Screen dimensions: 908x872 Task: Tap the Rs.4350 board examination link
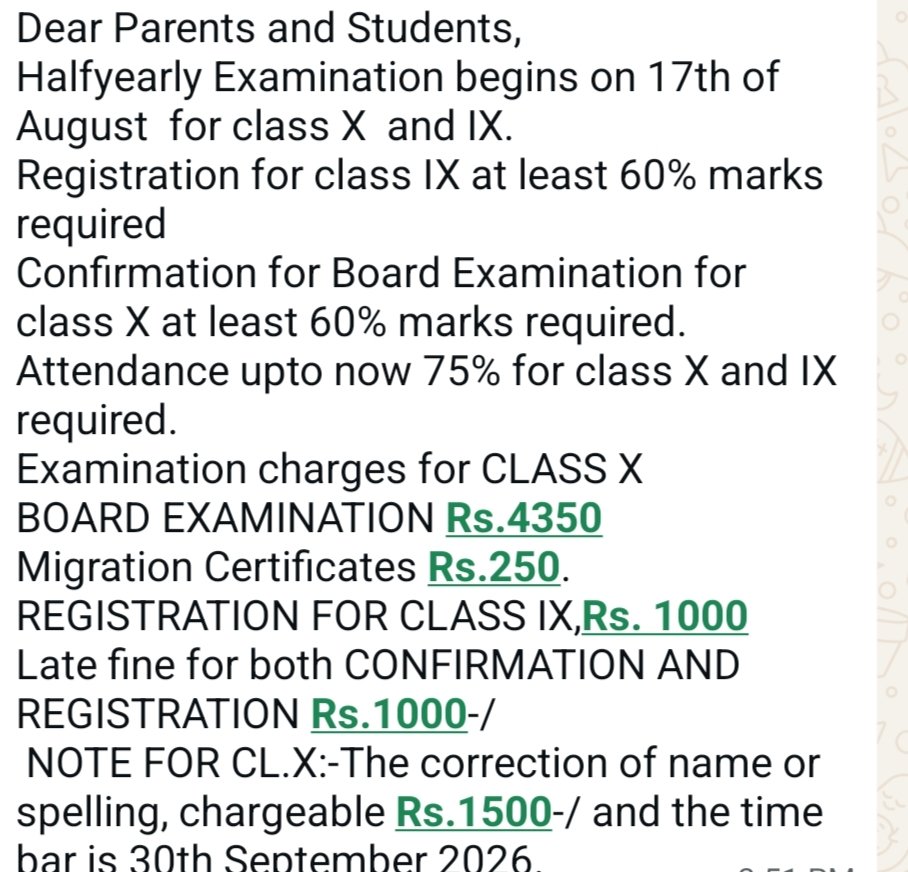523,518
